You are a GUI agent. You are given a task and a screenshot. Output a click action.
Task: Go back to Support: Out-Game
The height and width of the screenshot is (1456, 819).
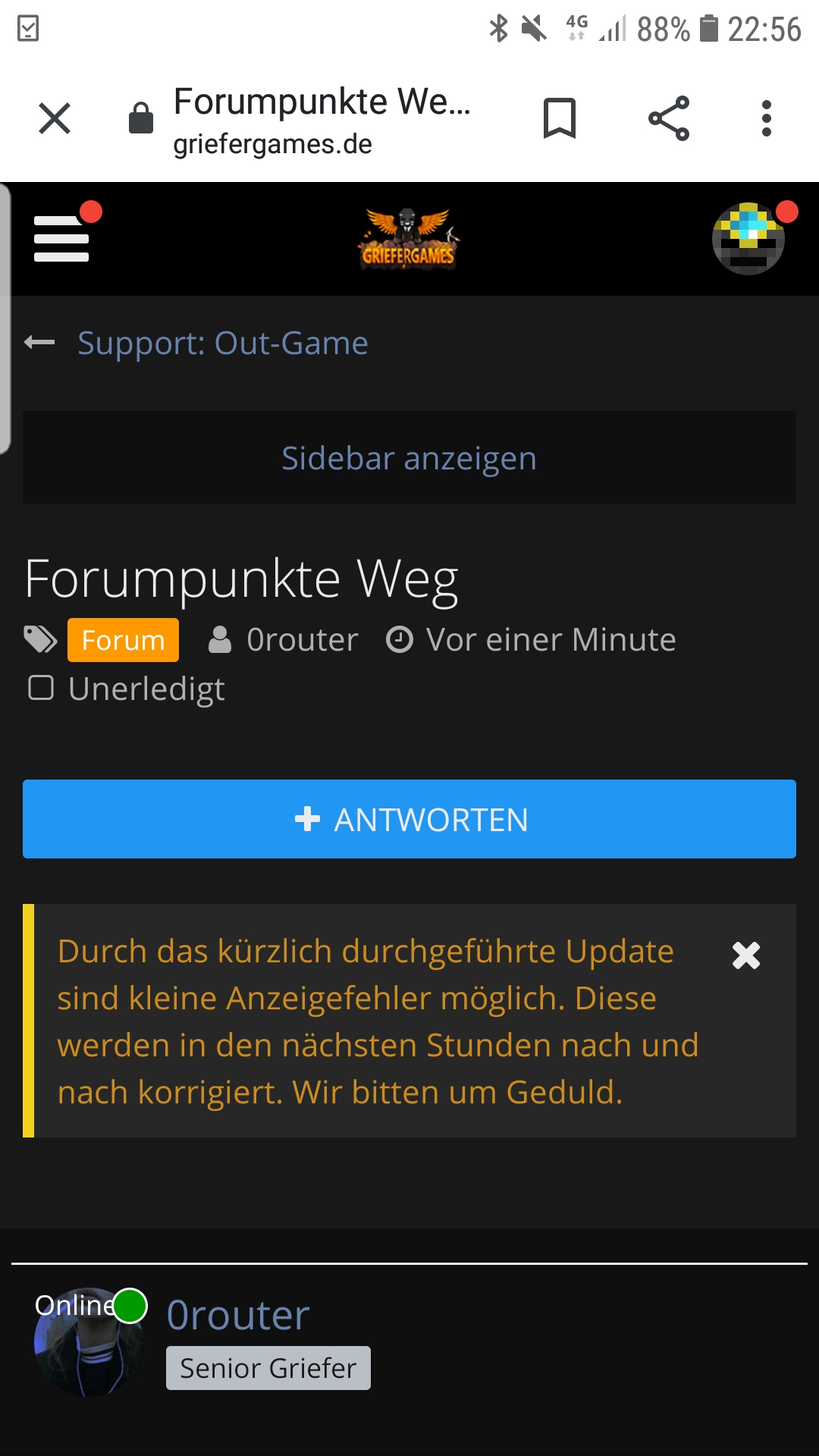tap(222, 343)
